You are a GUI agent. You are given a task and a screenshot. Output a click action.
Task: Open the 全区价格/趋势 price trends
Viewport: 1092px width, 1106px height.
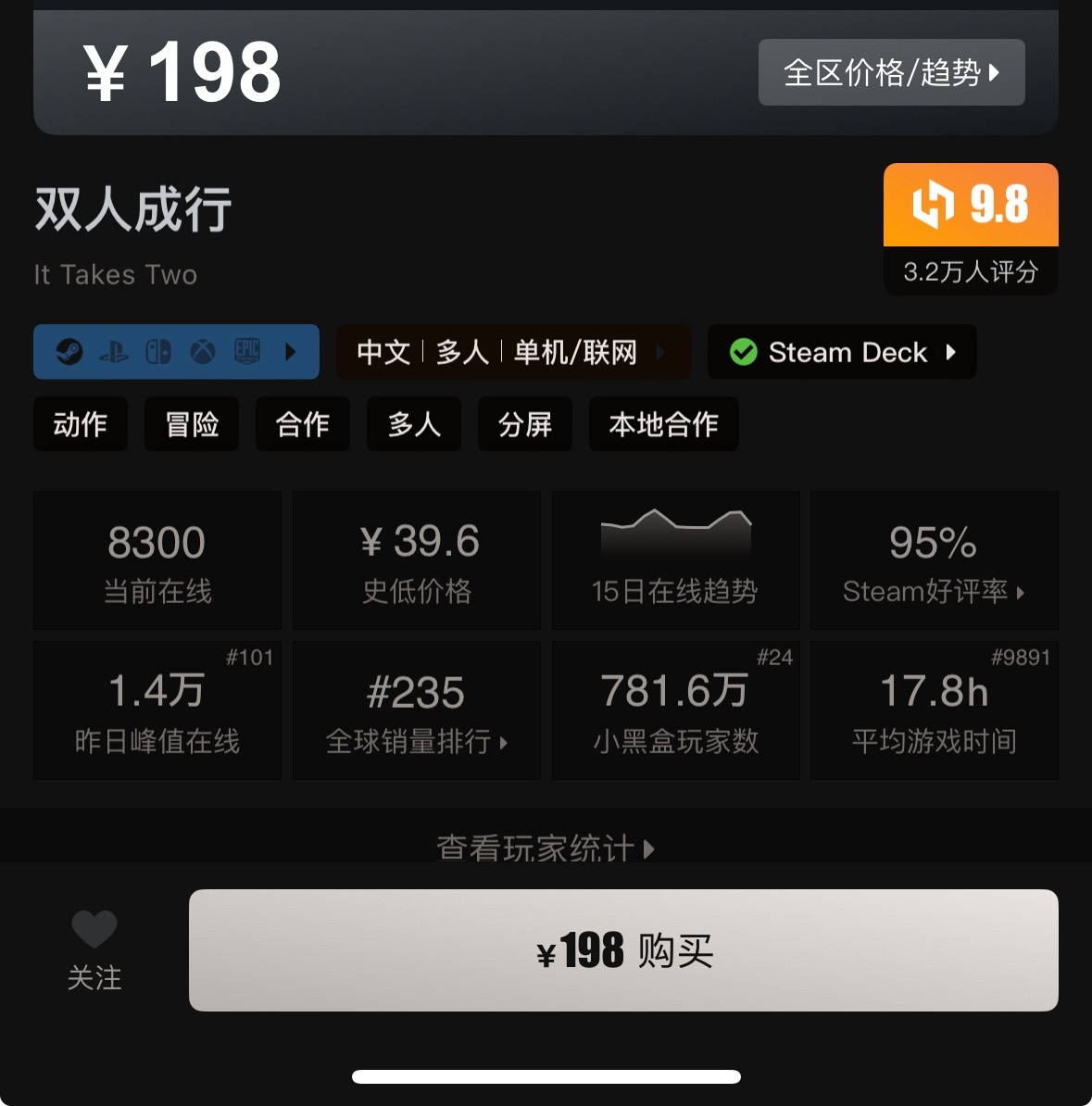891,72
